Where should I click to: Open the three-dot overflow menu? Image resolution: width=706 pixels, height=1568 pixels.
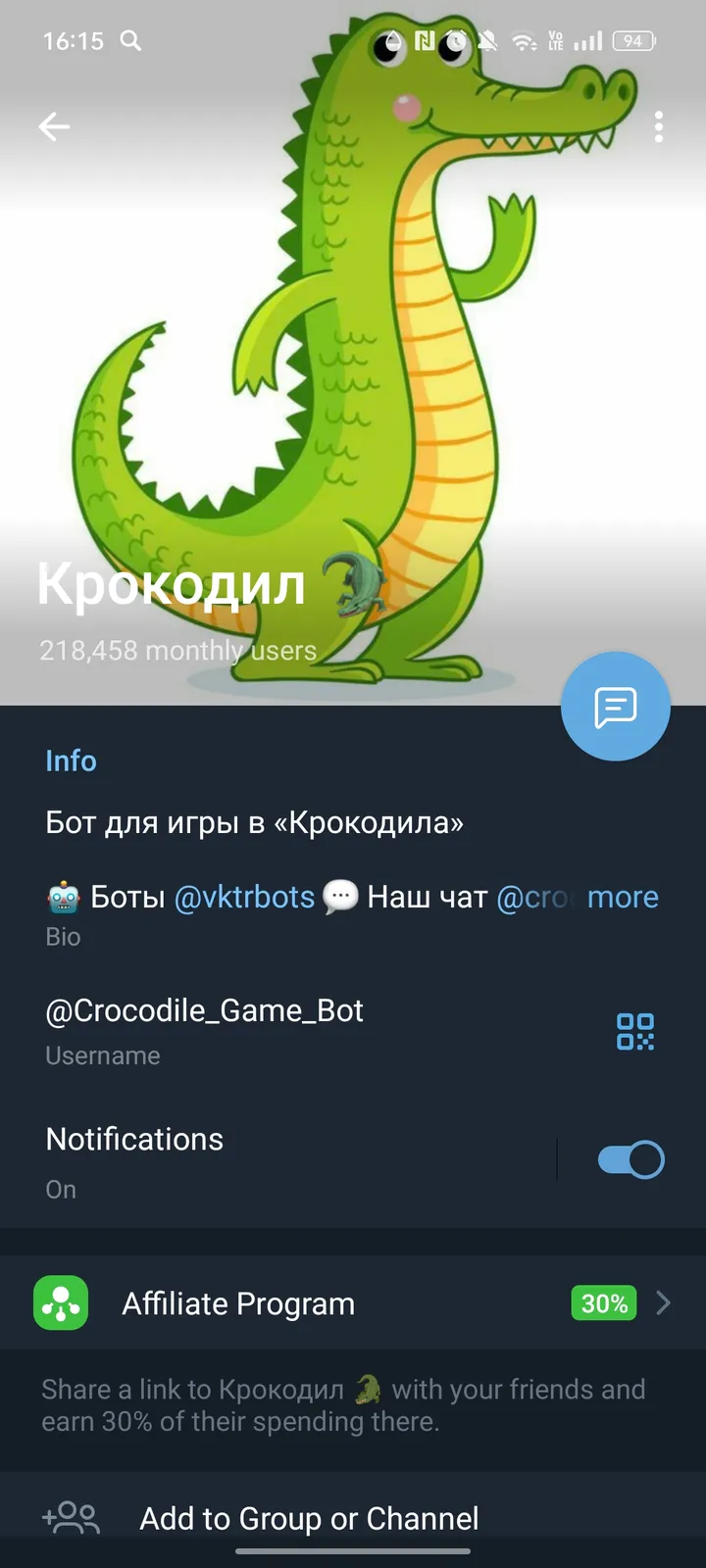pyautogui.click(x=658, y=127)
